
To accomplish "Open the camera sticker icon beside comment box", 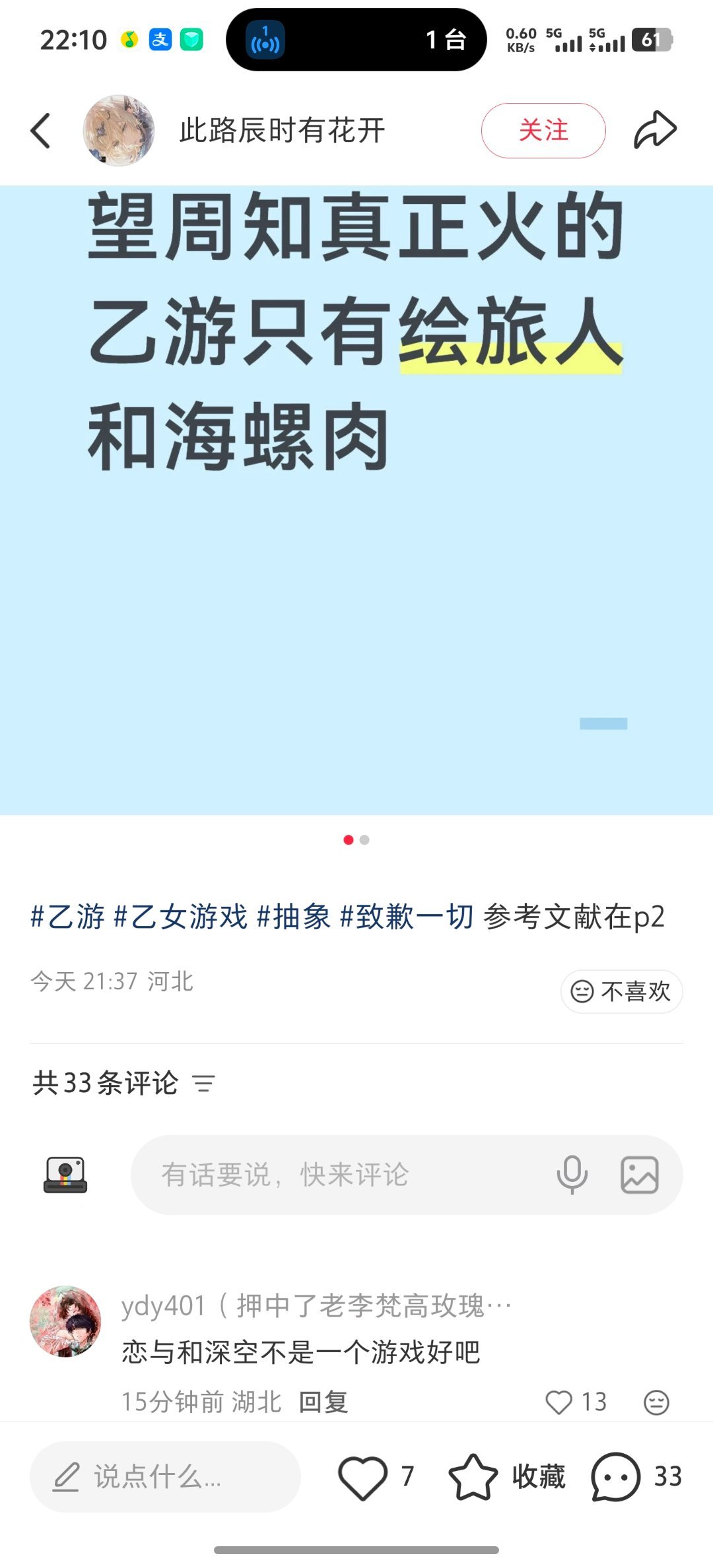I will pyautogui.click(x=64, y=1174).
